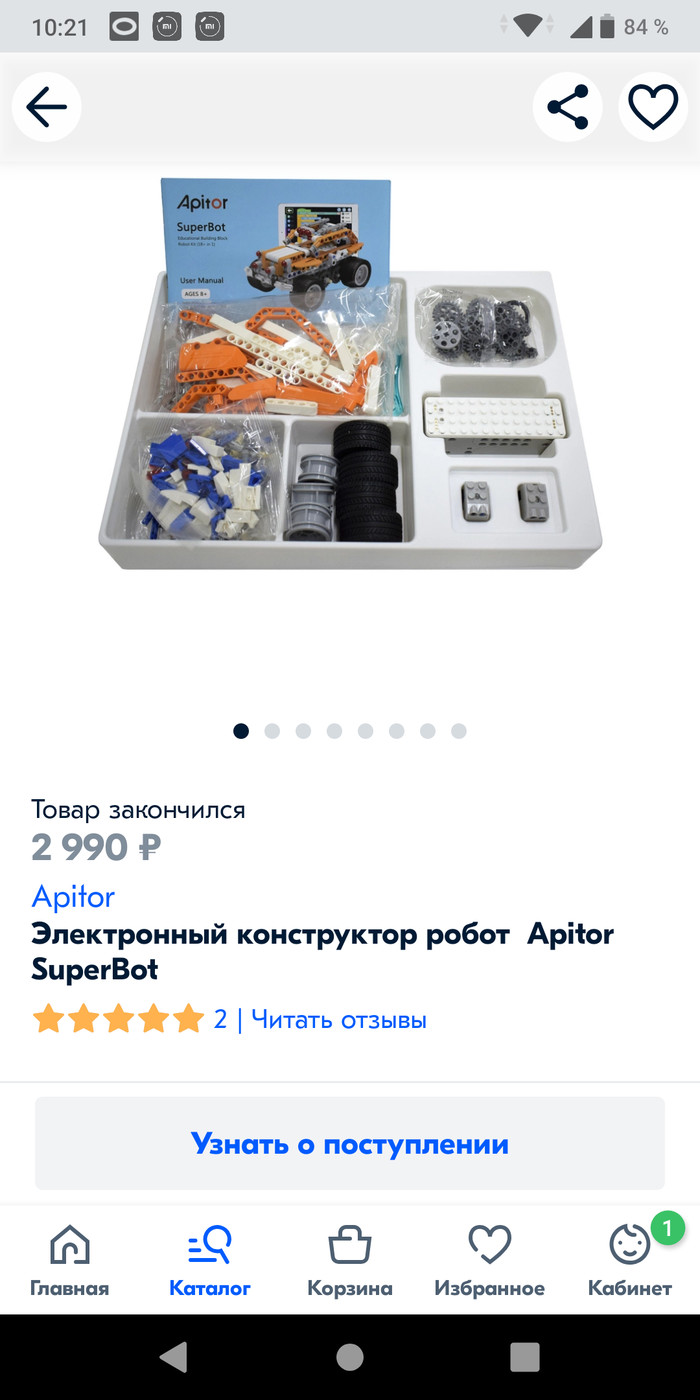
Task: Open the Кабинет tab
Action: coord(630,1261)
